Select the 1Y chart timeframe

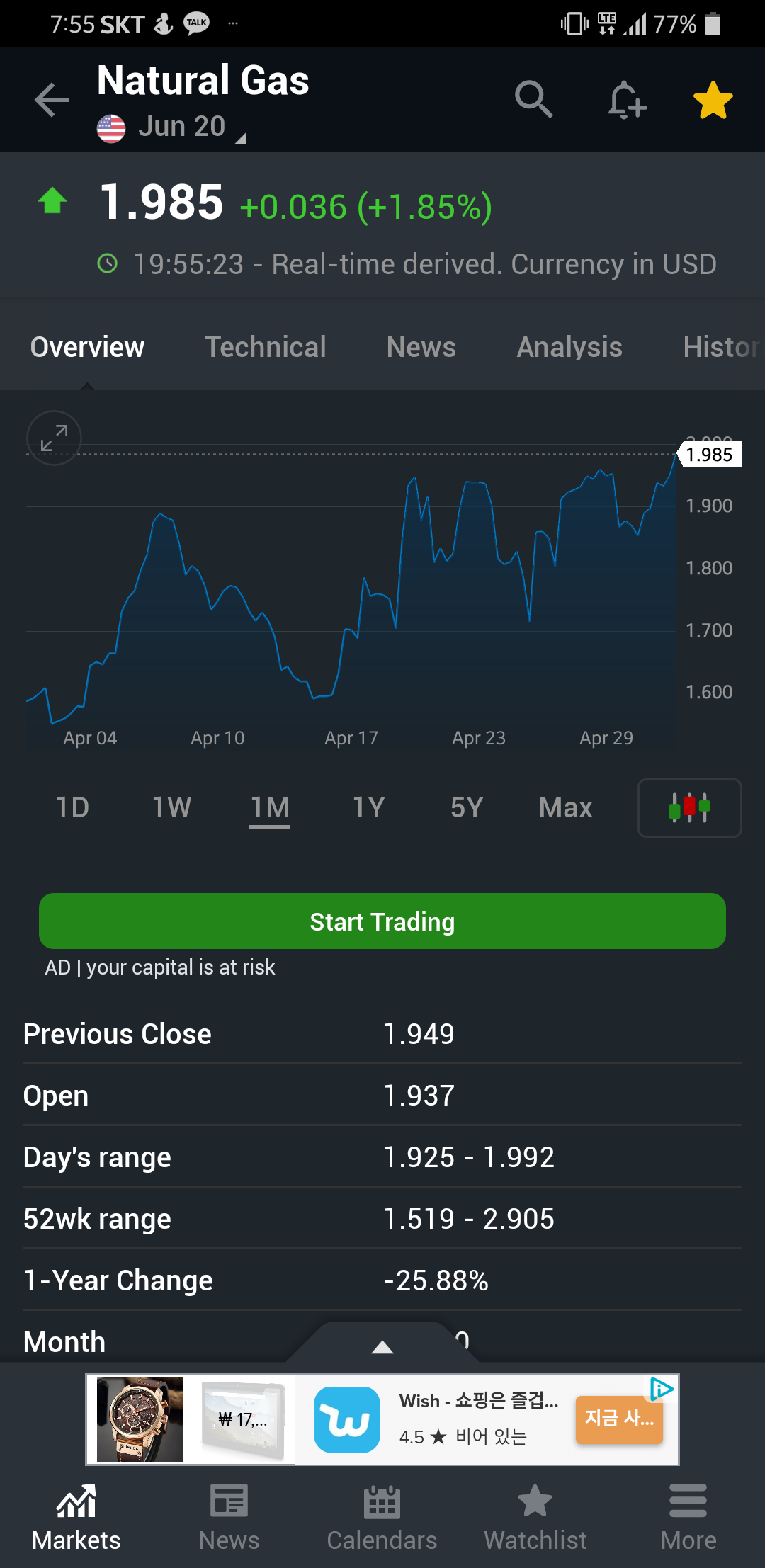tap(368, 807)
